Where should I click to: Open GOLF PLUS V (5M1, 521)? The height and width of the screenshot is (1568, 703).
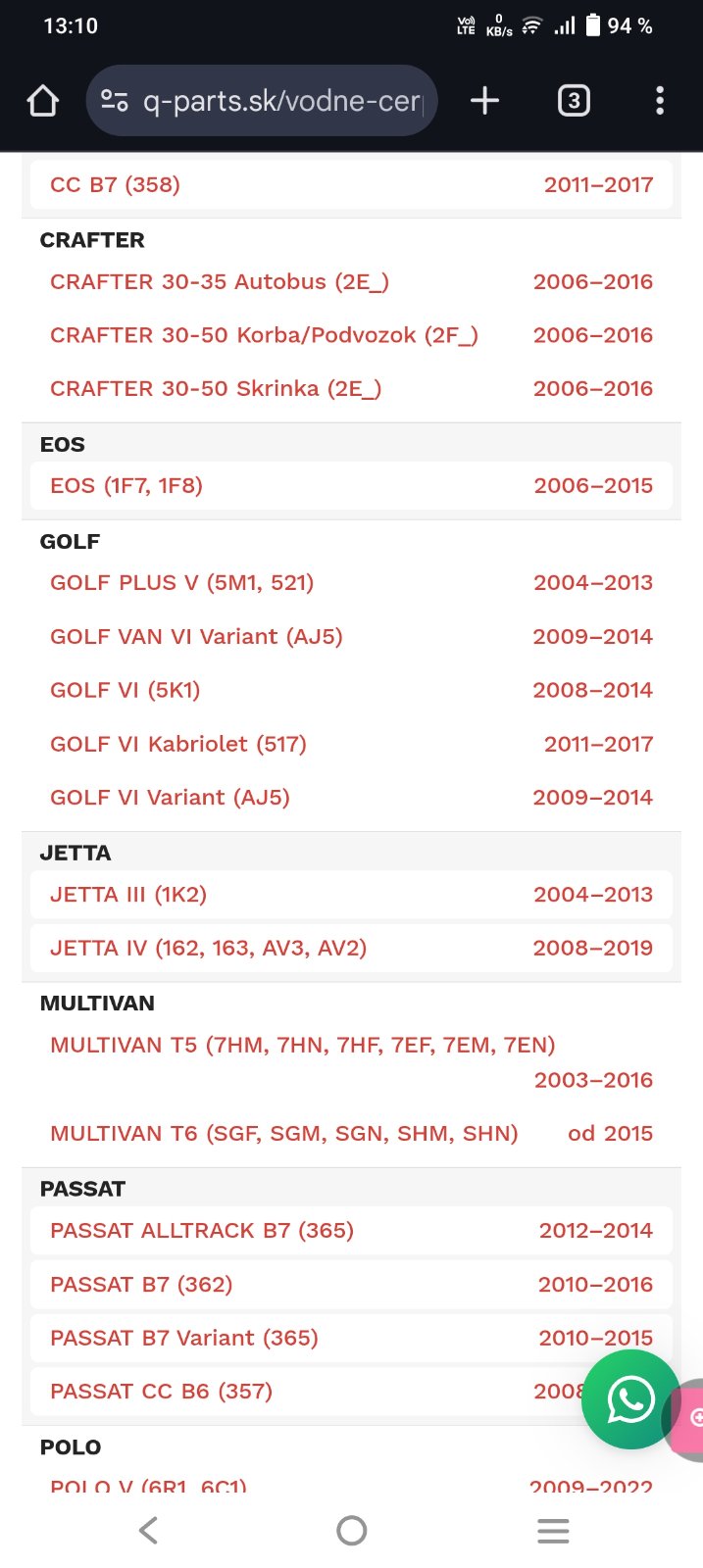tap(182, 583)
